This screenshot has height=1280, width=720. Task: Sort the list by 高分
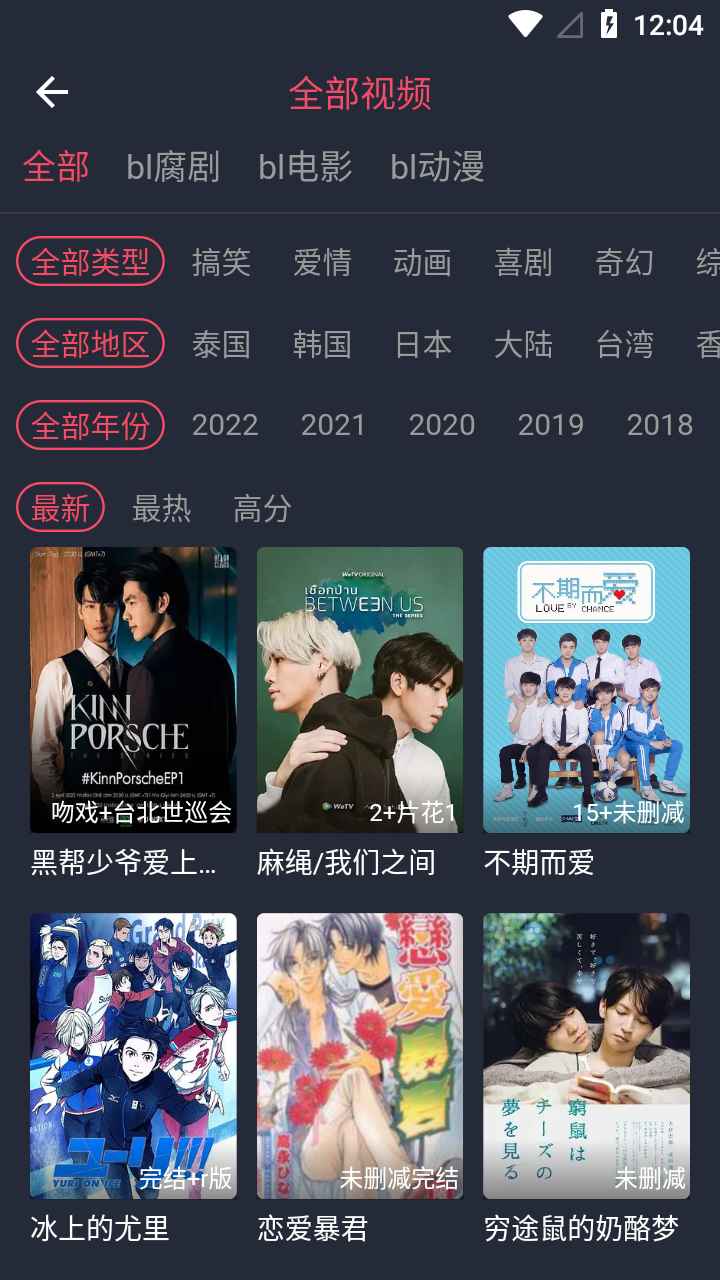point(262,508)
